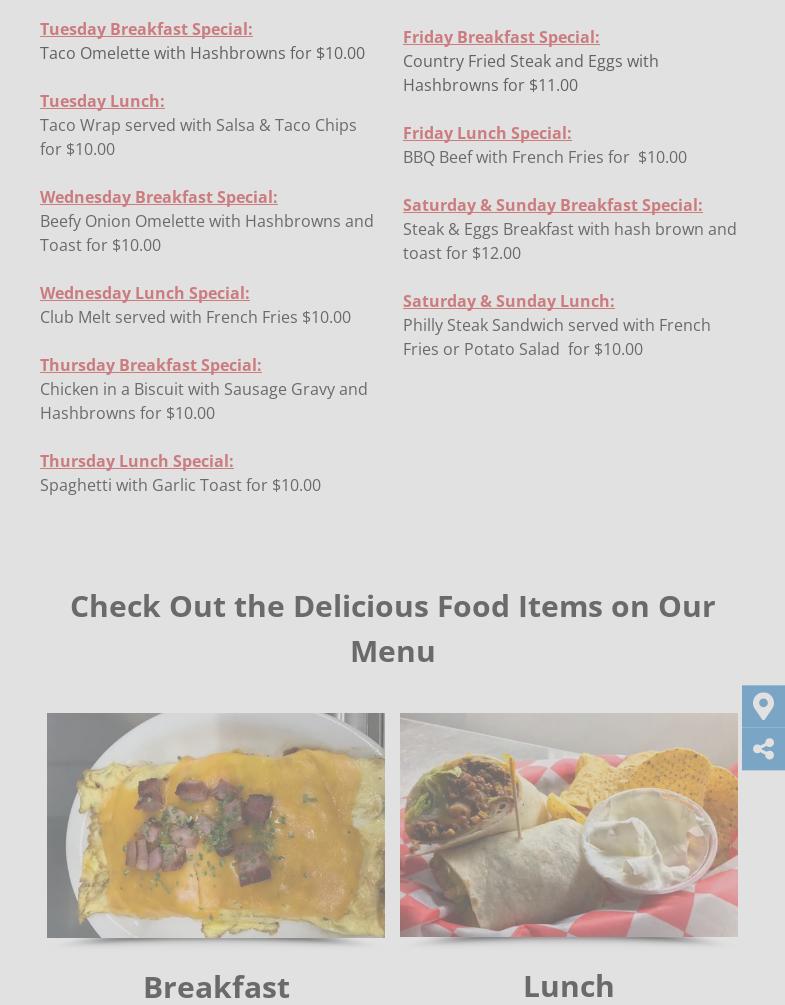This screenshot has height=1005, width=785.
Task: Open the Tuesday Breakfast Special link
Action: click(x=146, y=29)
